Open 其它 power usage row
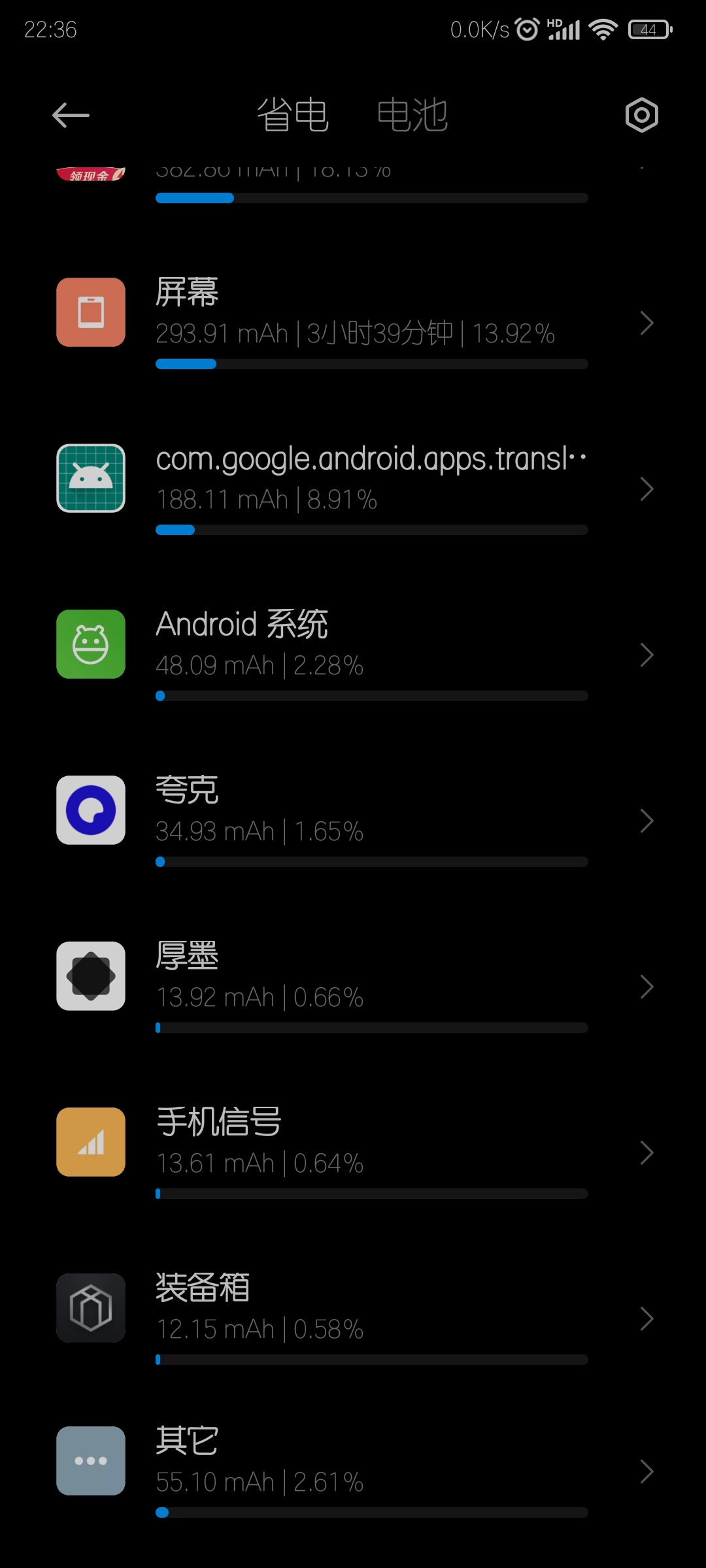This screenshot has height=1568, width=706. tap(353, 1470)
